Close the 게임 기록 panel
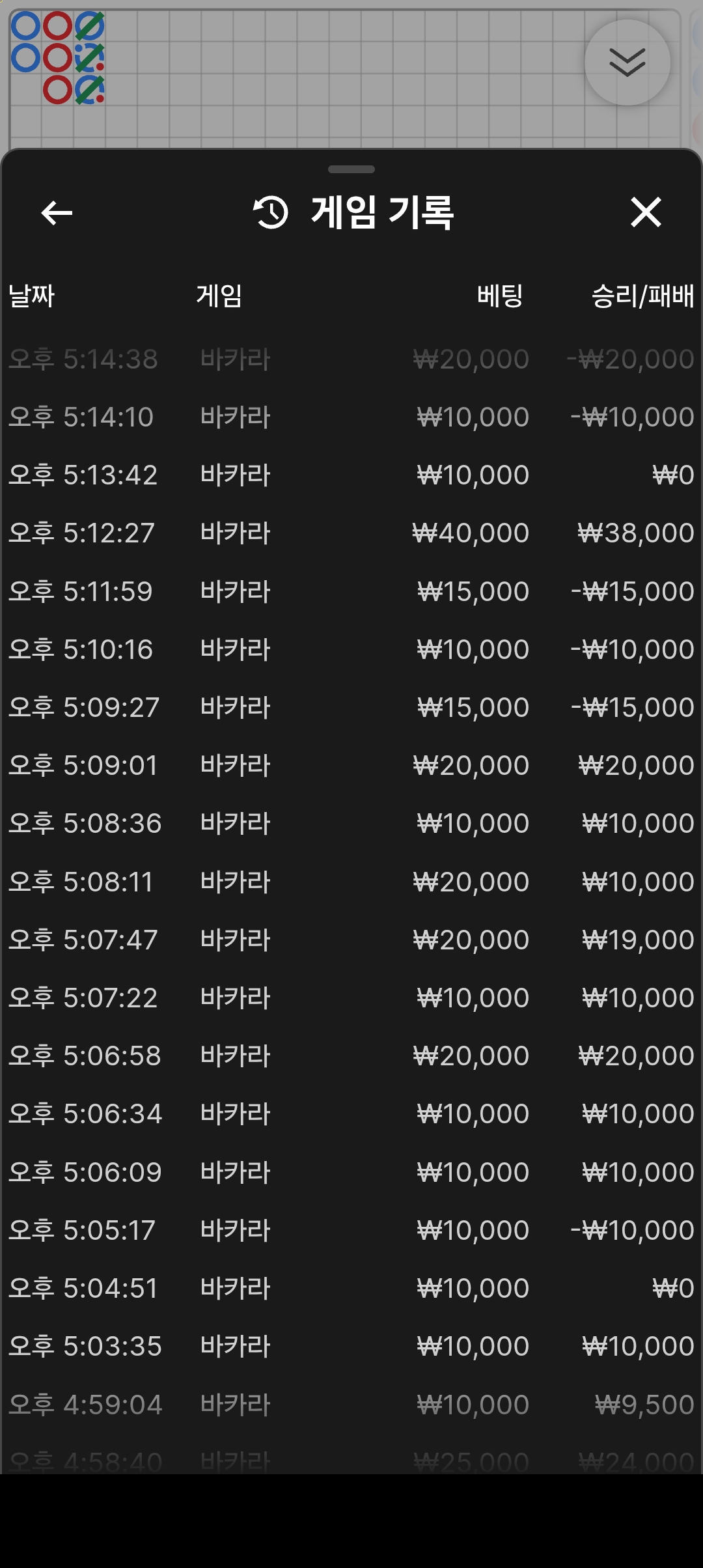The image size is (703, 1568). click(x=646, y=213)
